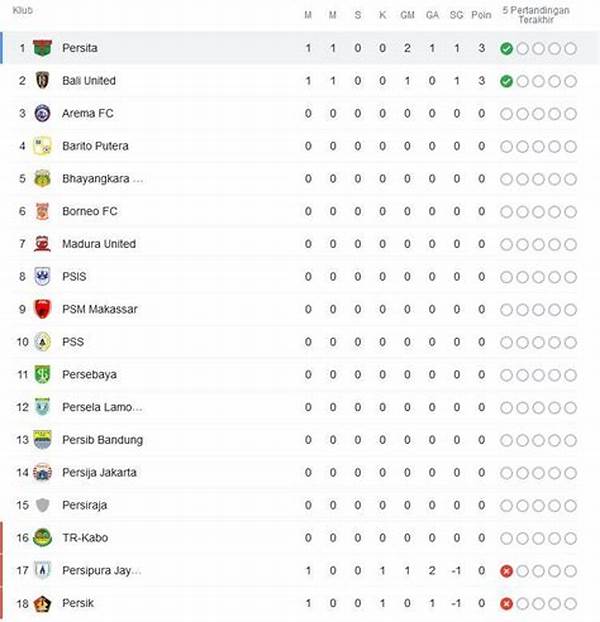Viewport: 600px width, 622px height.
Task: Select the Persipura Jay… row
Action: click(102, 570)
